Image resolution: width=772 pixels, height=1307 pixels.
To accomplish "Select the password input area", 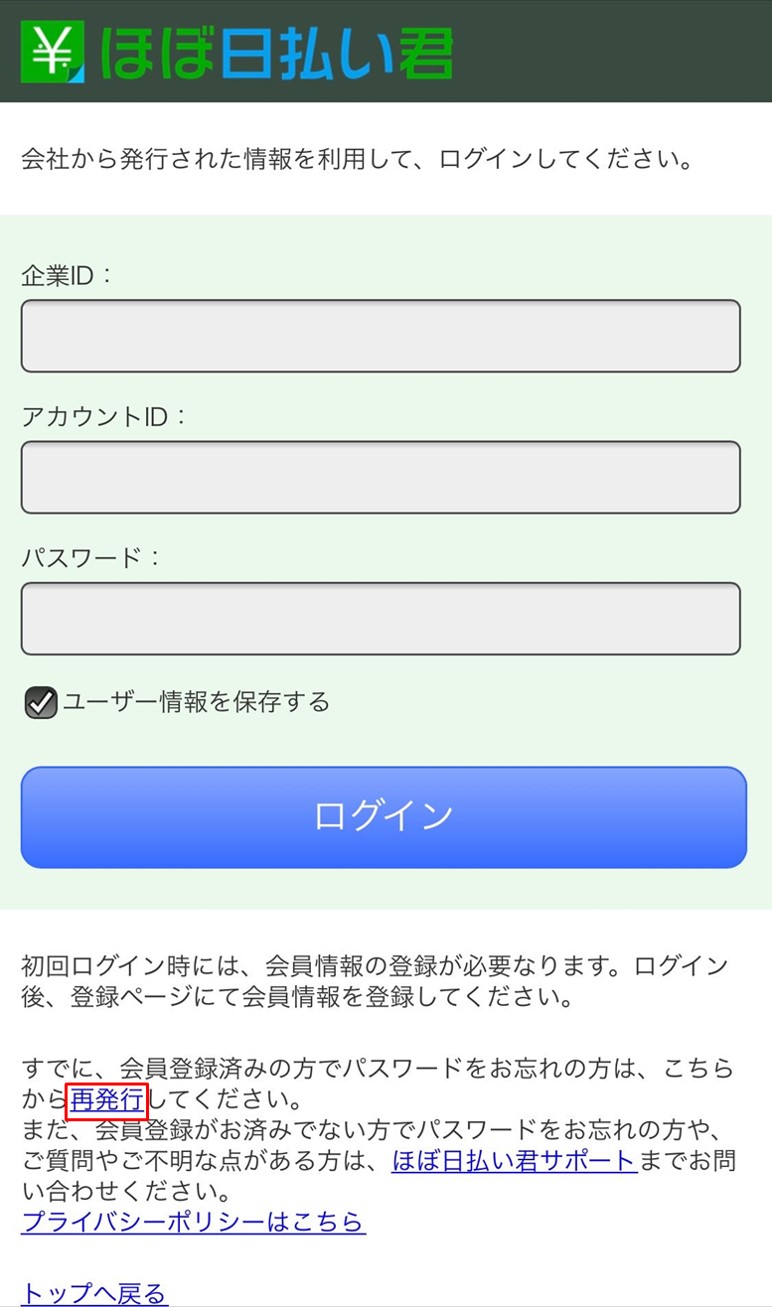I will (385, 618).
